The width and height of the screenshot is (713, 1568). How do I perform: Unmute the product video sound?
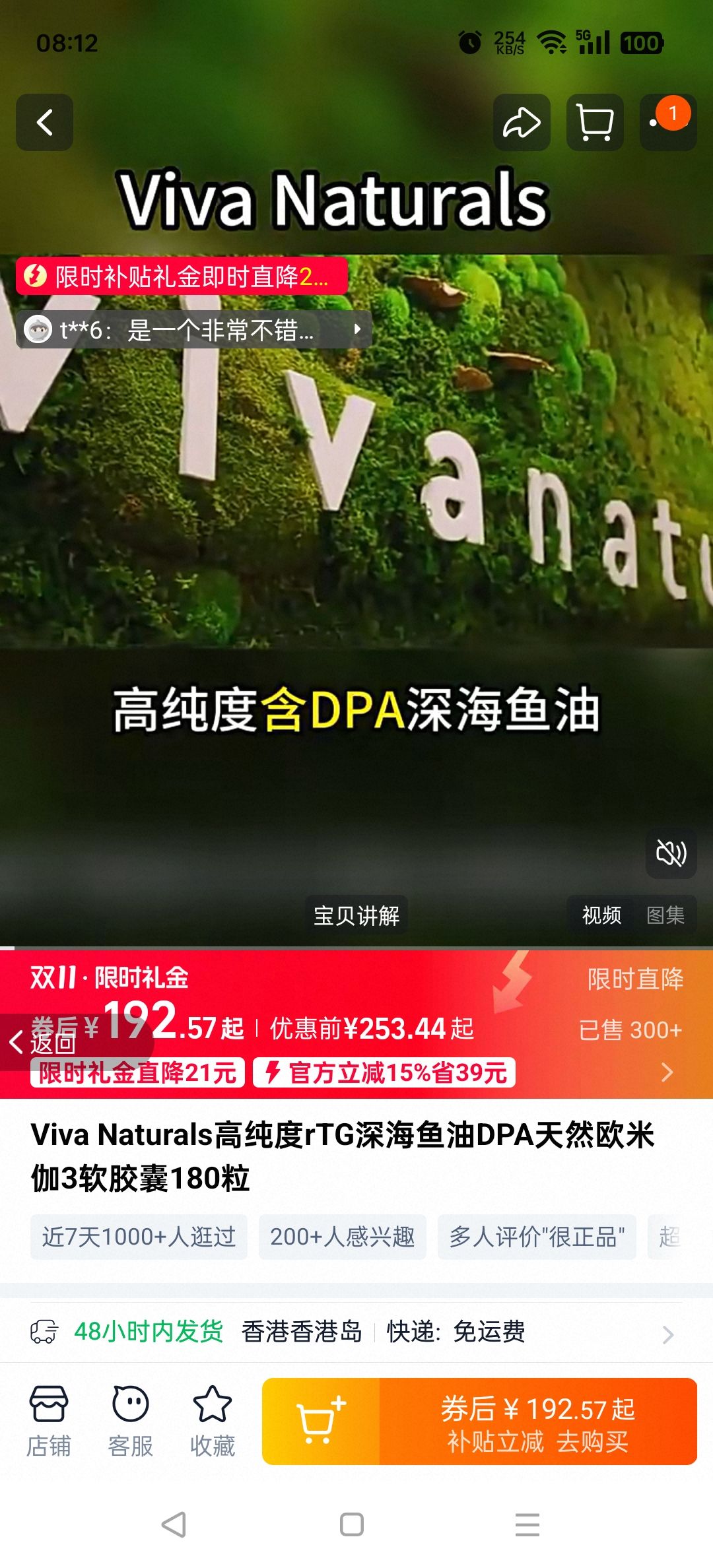point(670,853)
